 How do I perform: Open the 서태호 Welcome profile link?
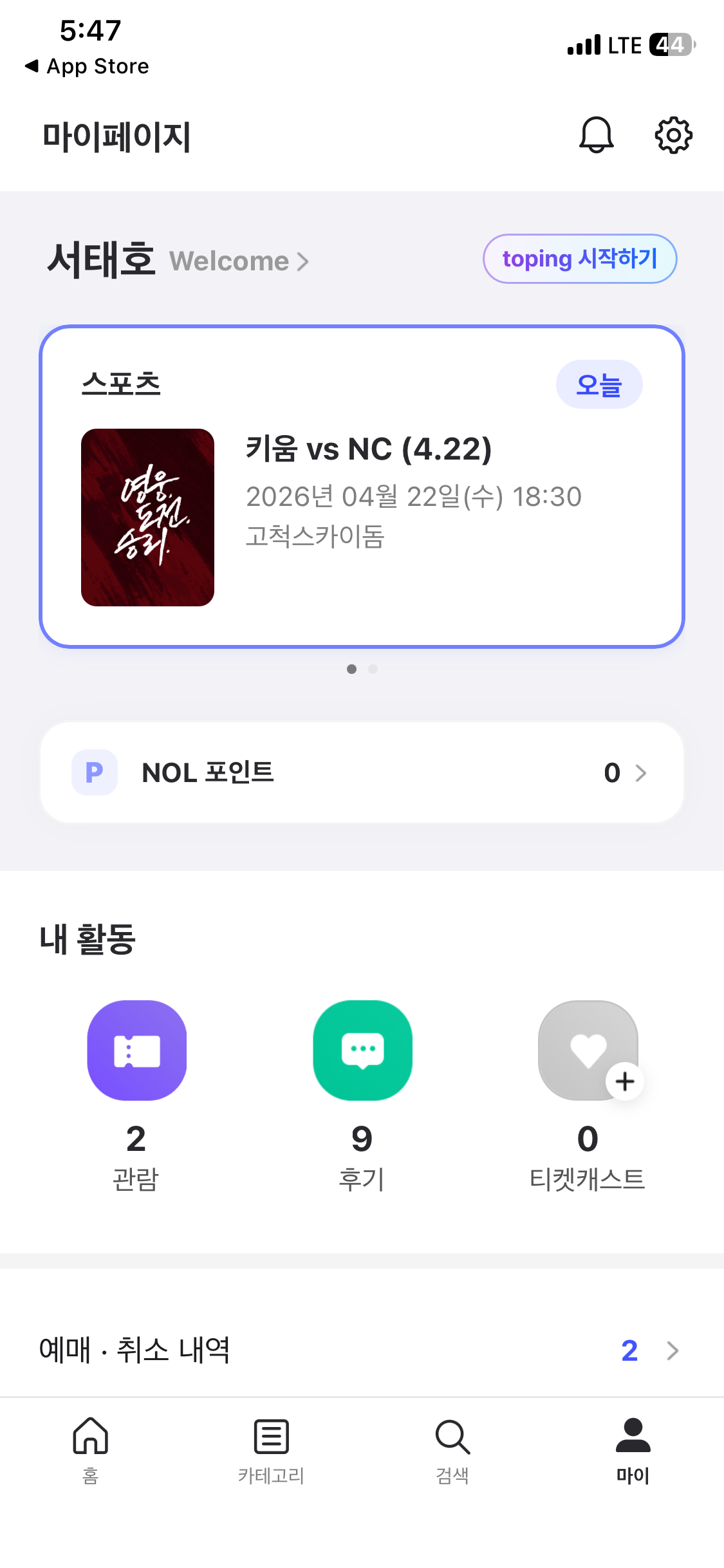click(178, 260)
